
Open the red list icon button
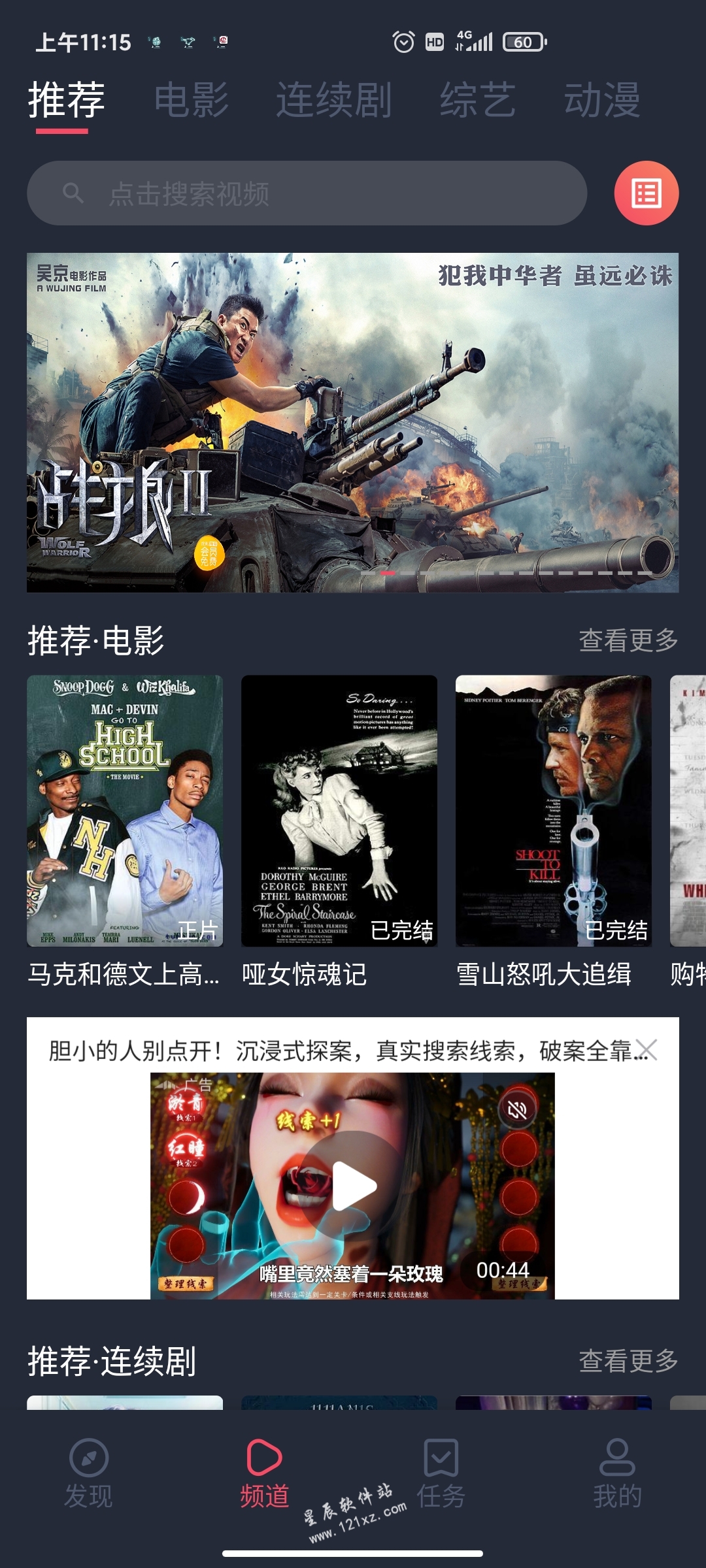coord(646,193)
